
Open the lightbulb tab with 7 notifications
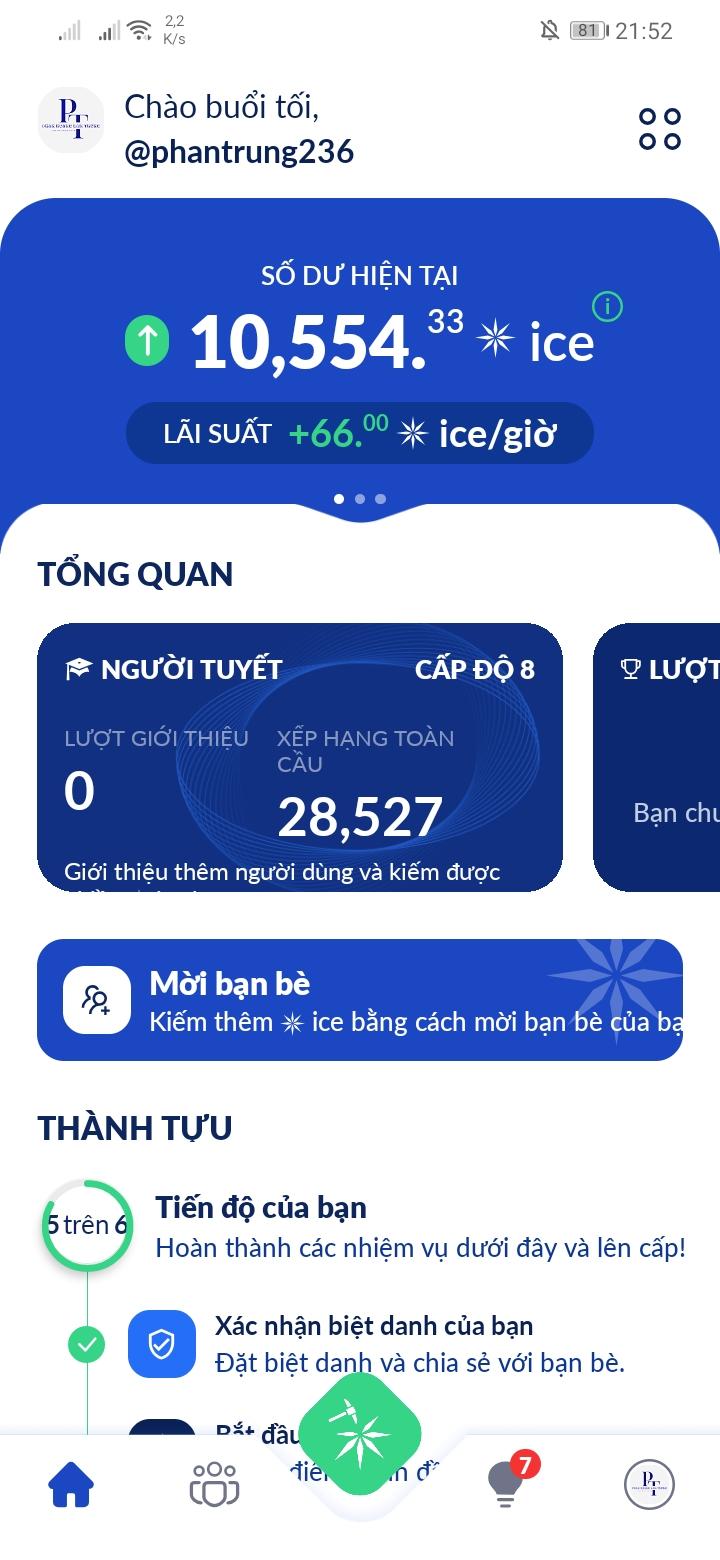506,1484
